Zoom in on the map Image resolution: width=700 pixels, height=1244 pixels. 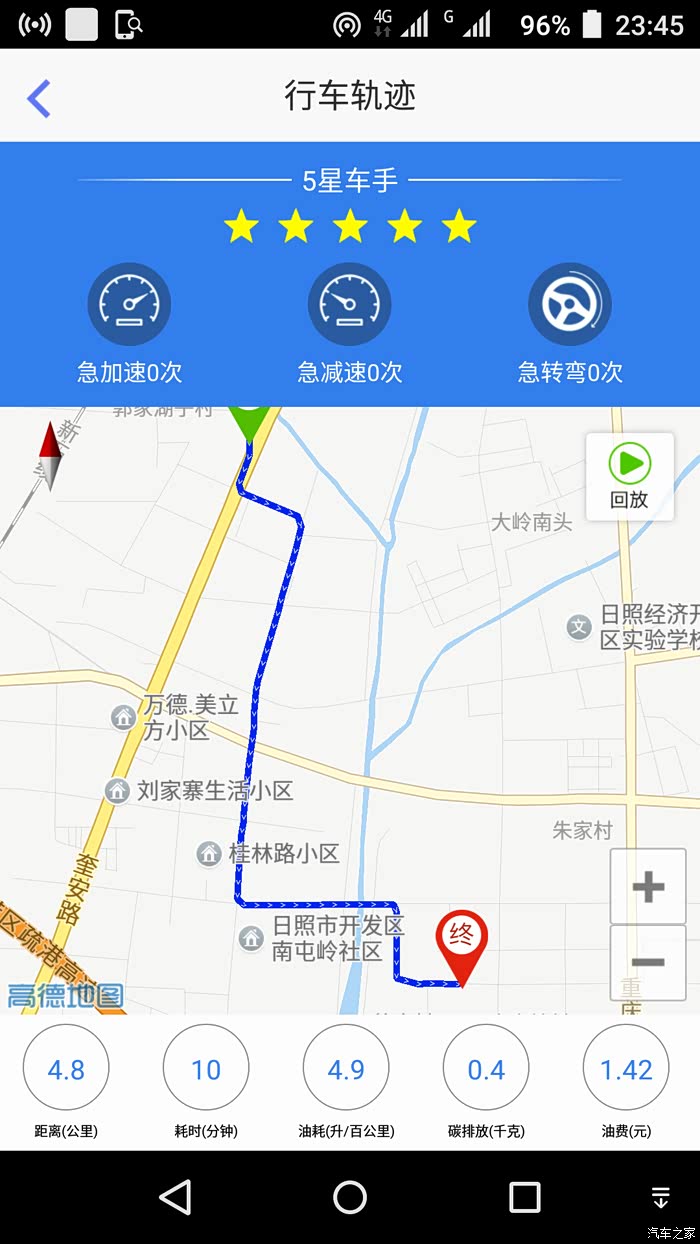coord(648,887)
